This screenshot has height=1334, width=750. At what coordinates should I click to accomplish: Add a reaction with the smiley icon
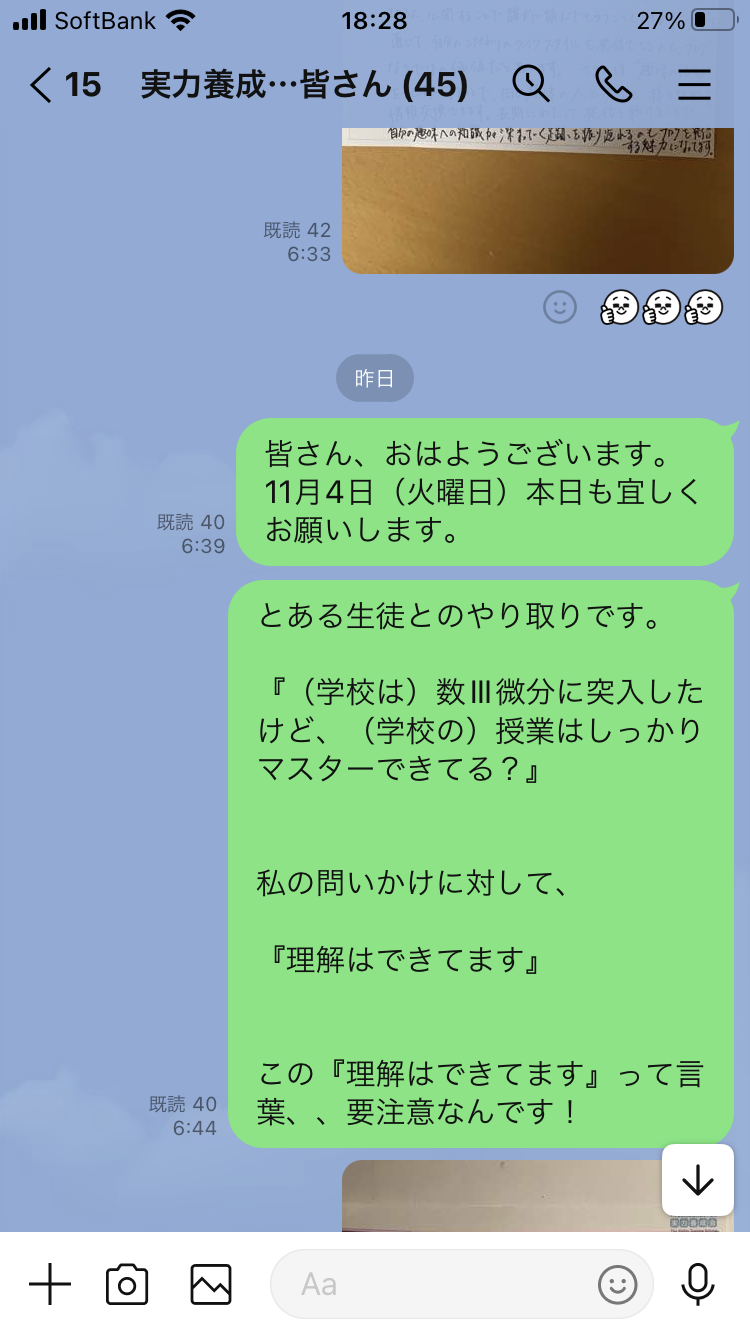(560, 308)
